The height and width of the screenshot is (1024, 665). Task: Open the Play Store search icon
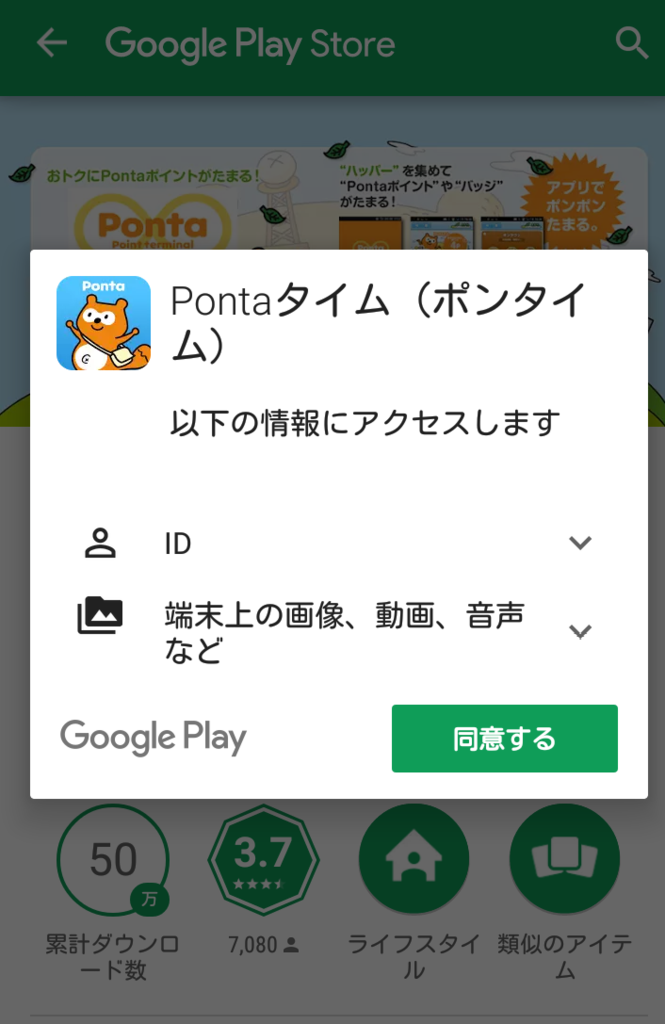tap(632, 43)
